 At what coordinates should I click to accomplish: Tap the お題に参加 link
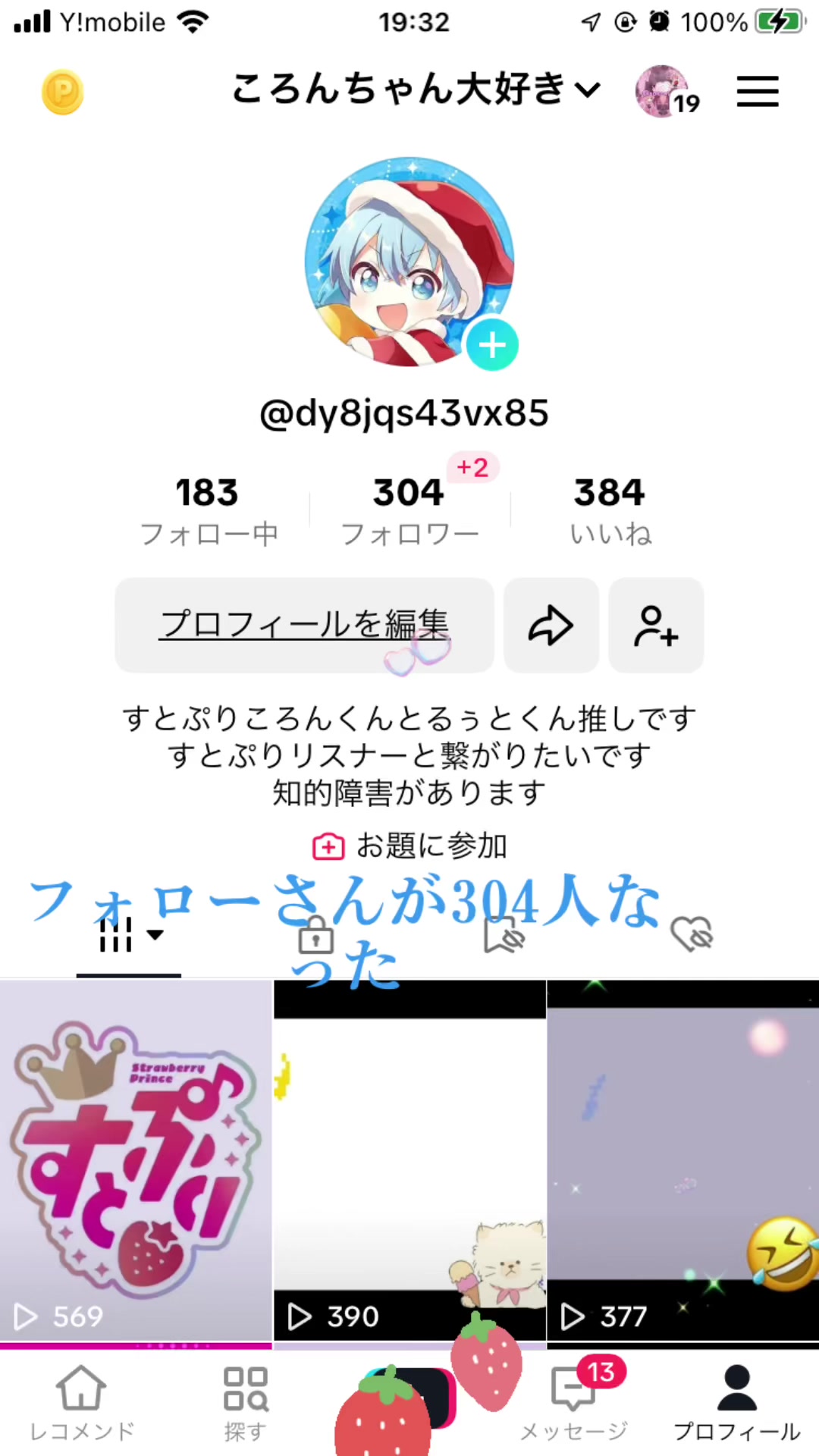pos(409,846)
